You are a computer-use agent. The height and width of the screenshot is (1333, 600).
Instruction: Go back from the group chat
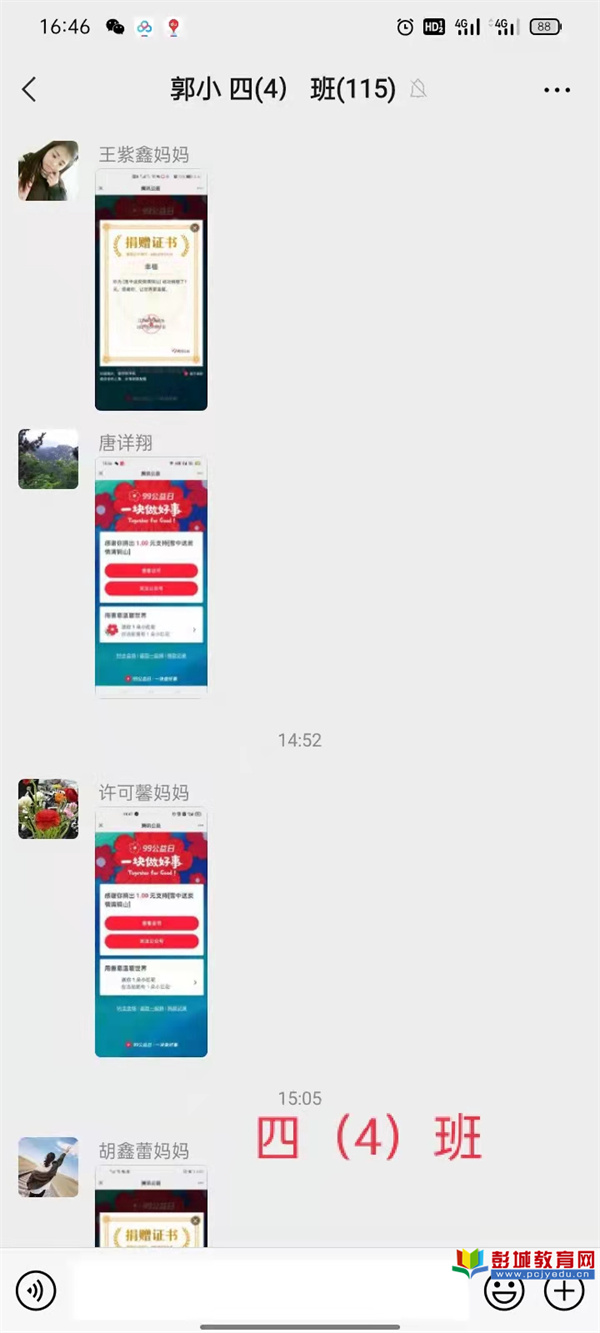(x=29, y=90)
